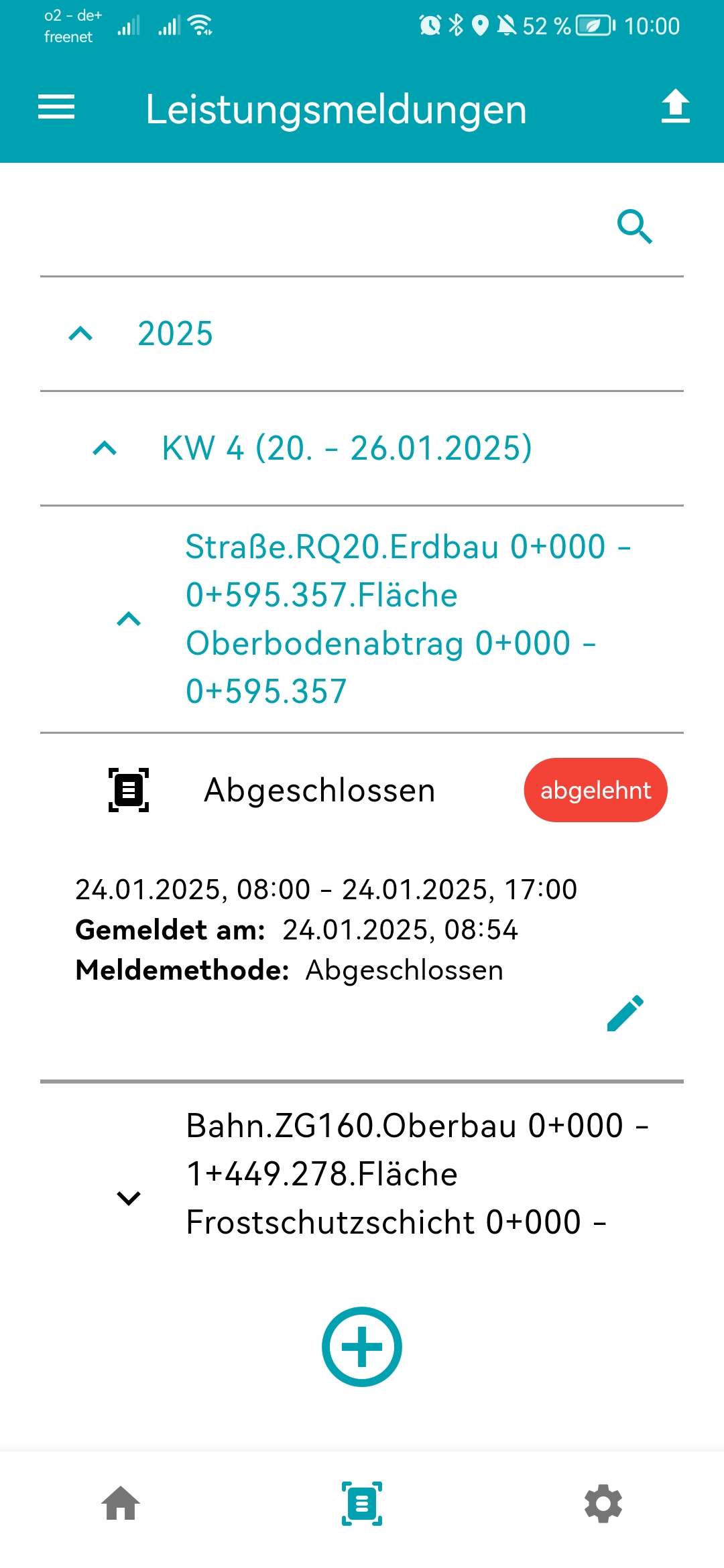Expand the Bahn.ZG160.Oberbau entry
Screen dimensions: 724x1568
[x=129, y=1198]
